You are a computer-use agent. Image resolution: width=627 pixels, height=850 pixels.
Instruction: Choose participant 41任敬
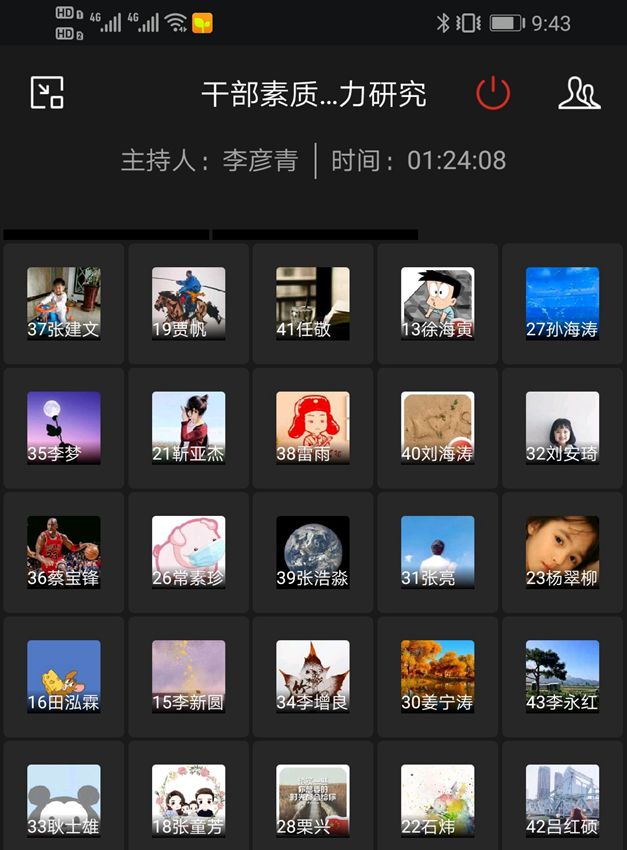click(x=313, y=304)
